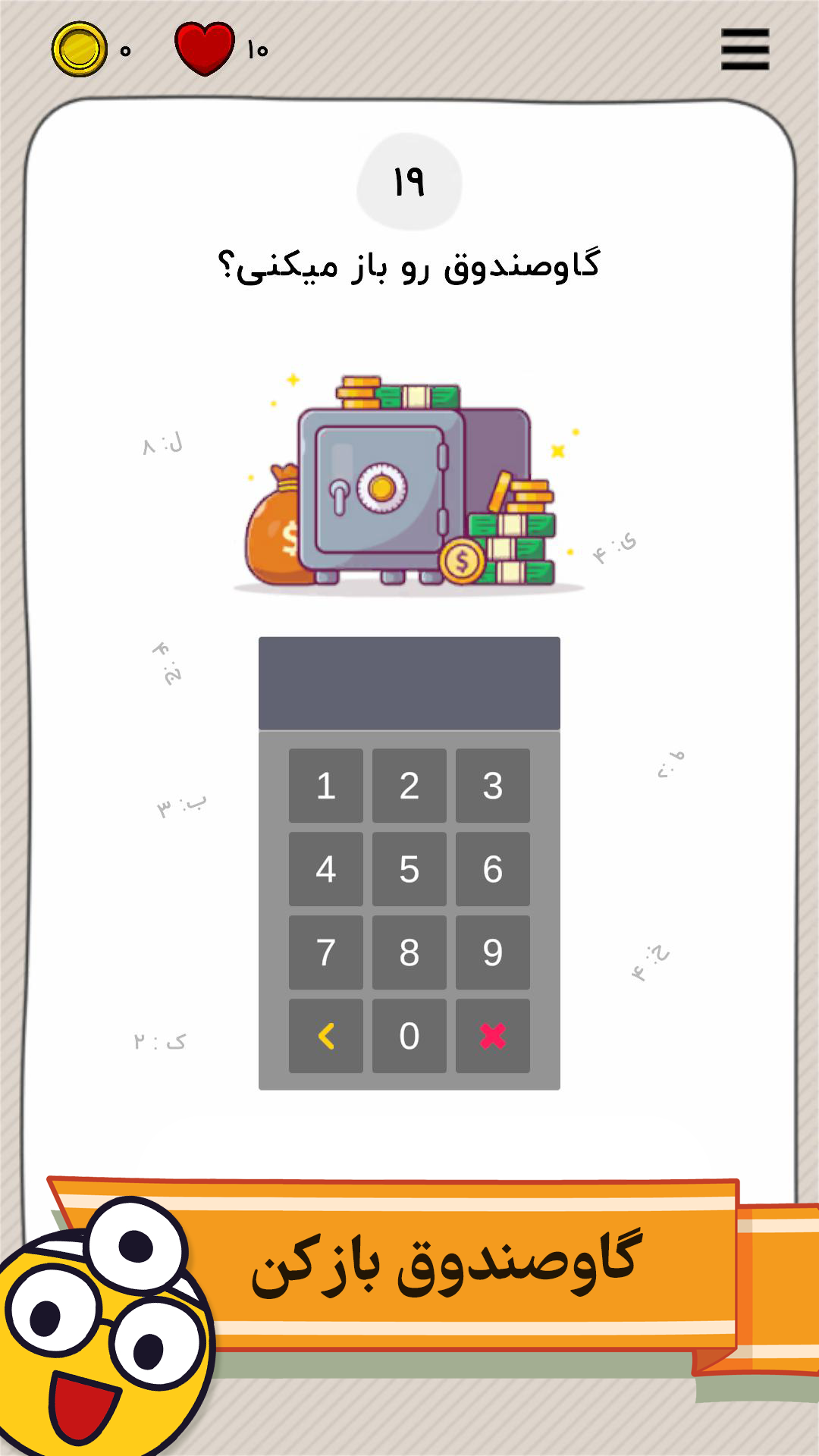Viewport: 819px width, 1456px height.
Task: Enter digit 1 on the keypad
Action: [326, 786]
